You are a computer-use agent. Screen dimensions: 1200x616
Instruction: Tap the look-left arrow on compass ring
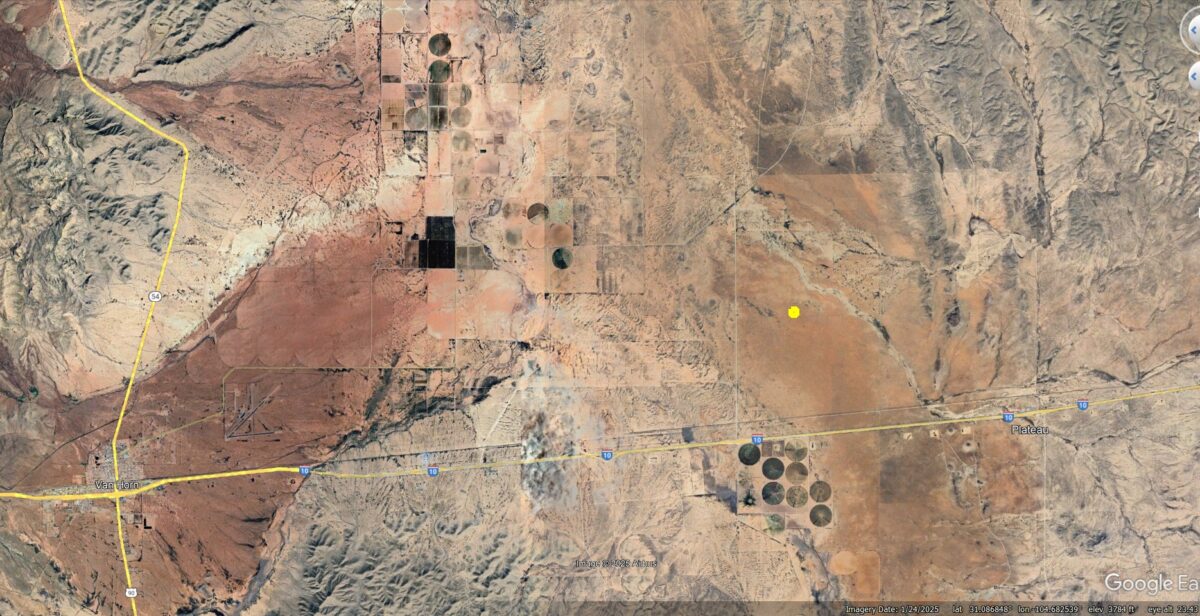[x=1194, y=28]
